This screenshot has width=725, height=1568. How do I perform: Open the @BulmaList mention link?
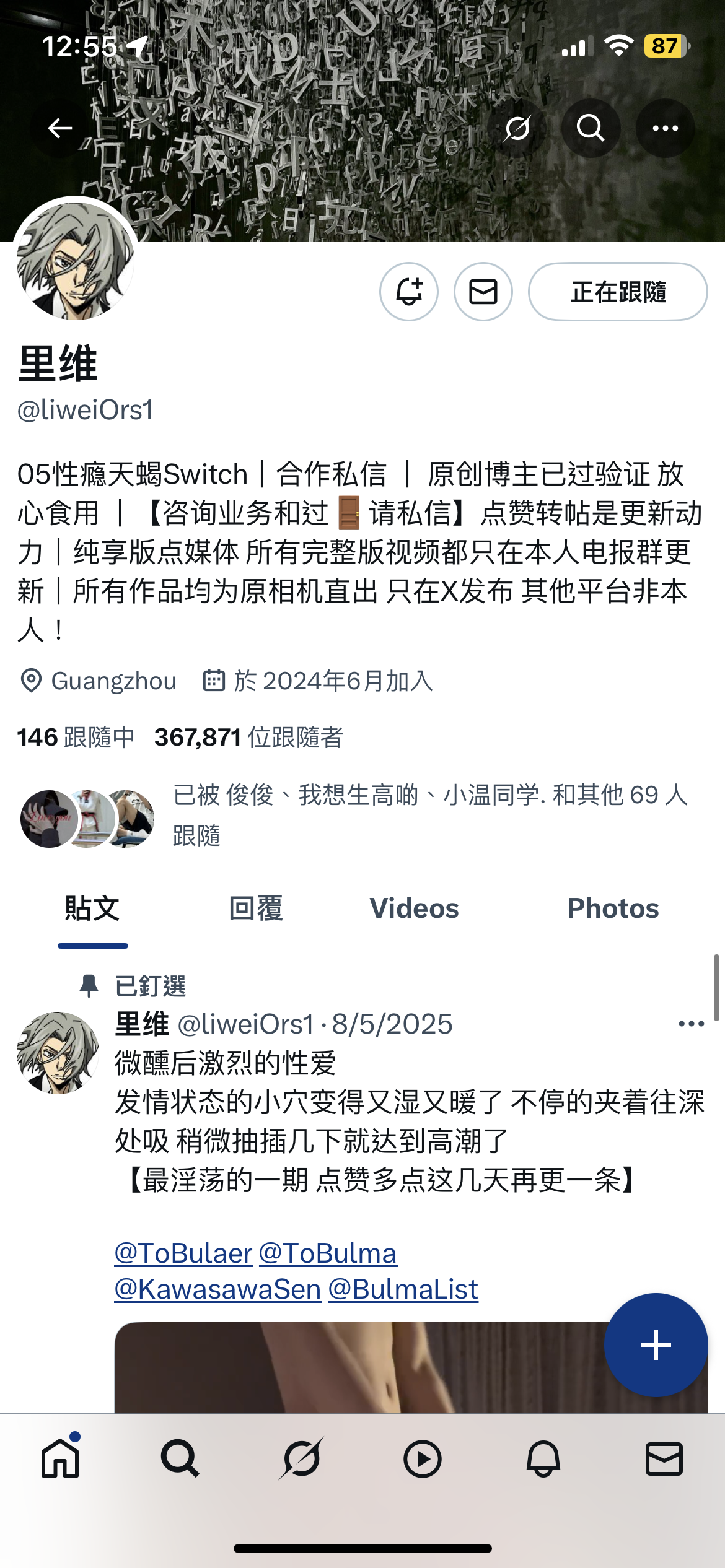(x=403, y=1289)
